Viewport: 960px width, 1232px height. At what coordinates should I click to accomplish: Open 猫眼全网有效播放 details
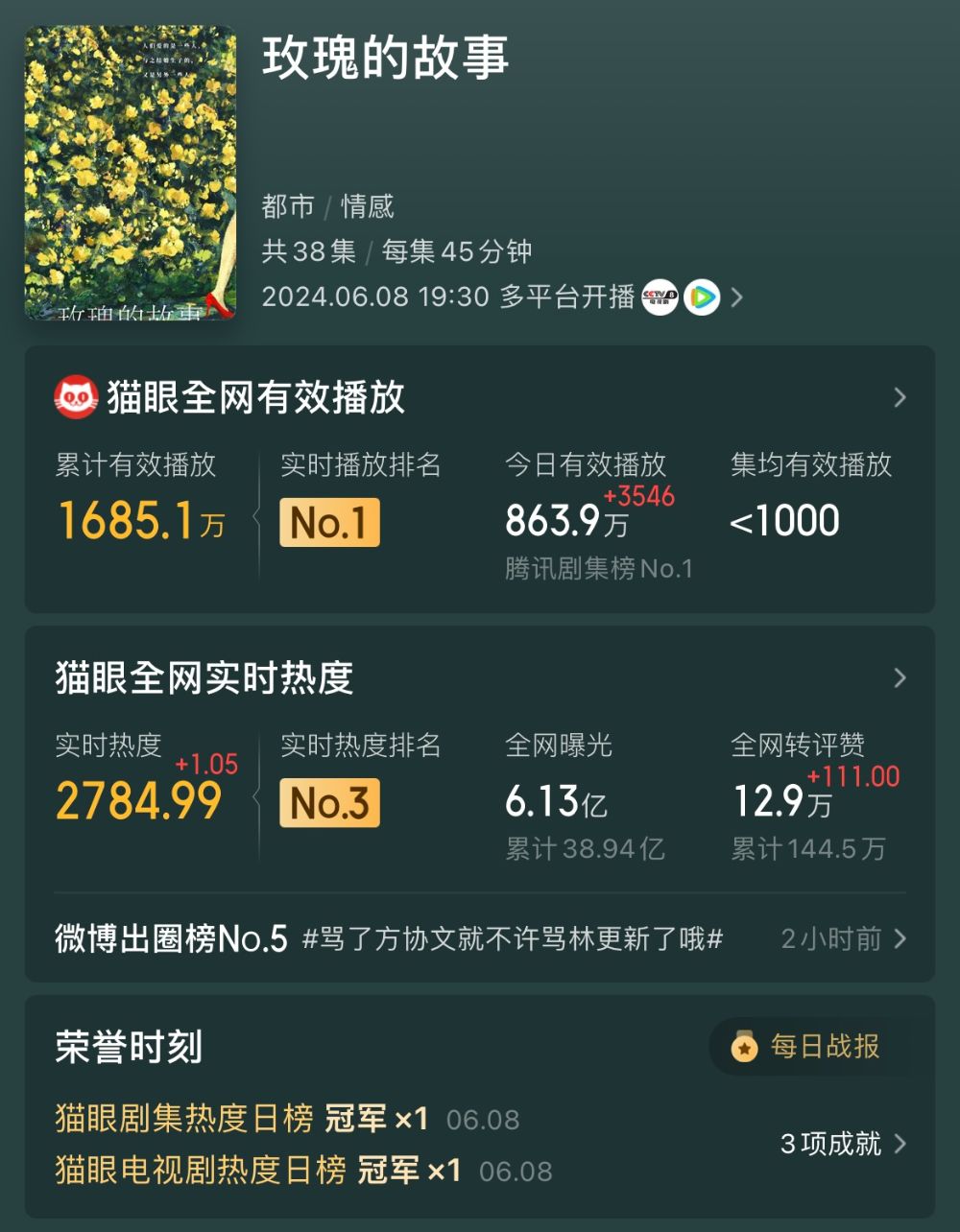point(899,397)
